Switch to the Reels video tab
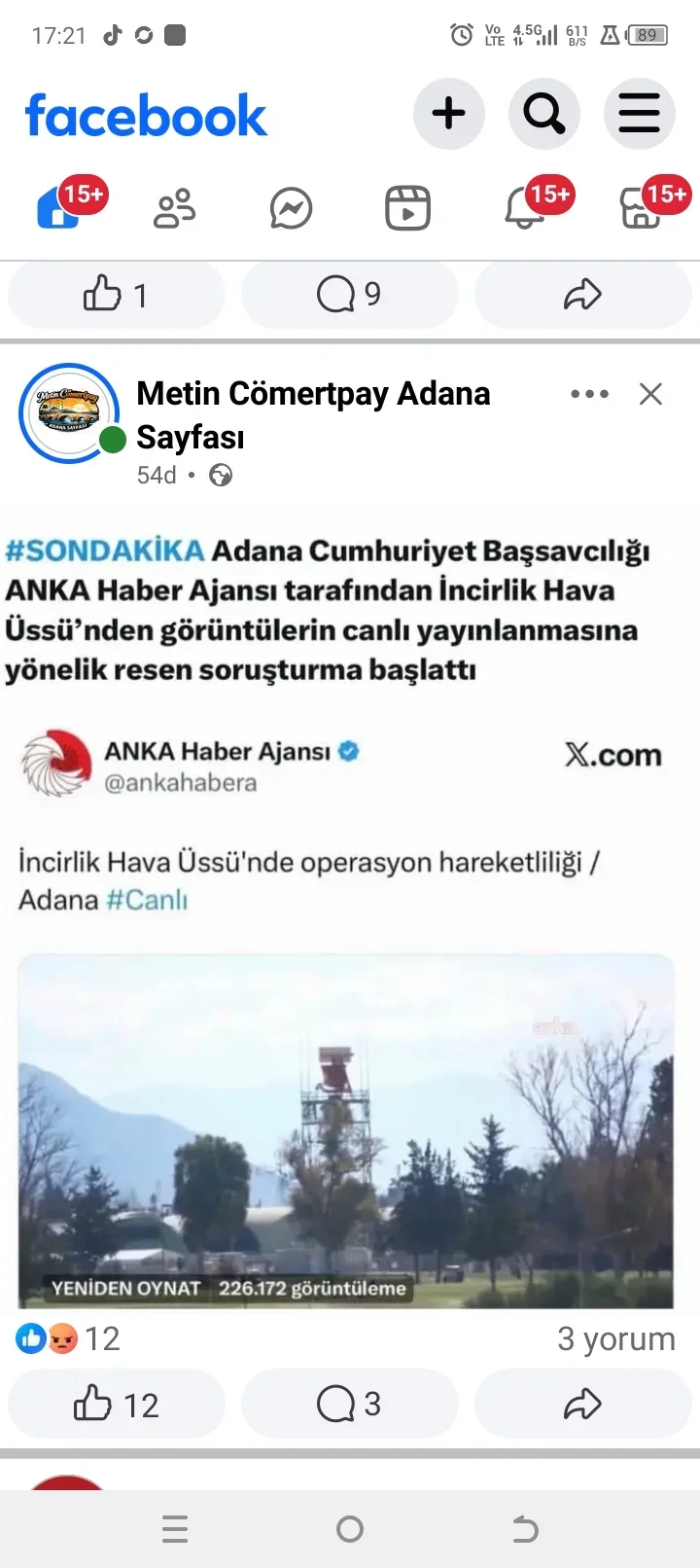700x1568 pixels. [408, 208]
